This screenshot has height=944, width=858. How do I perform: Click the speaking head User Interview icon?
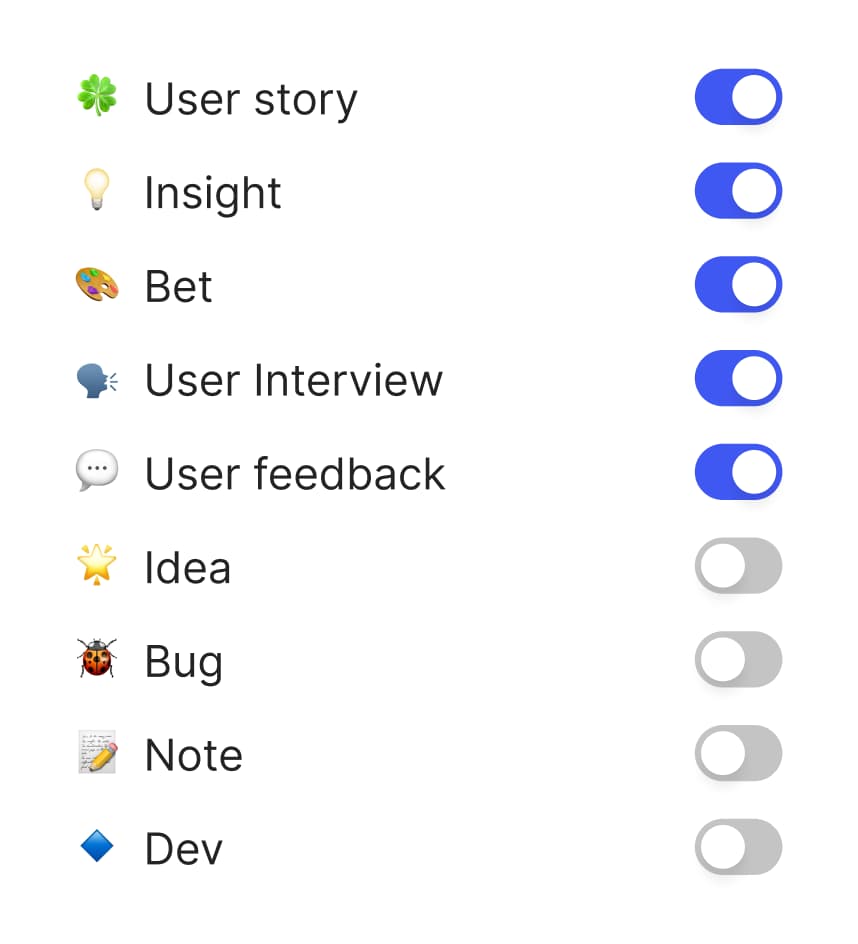[96, 379]
